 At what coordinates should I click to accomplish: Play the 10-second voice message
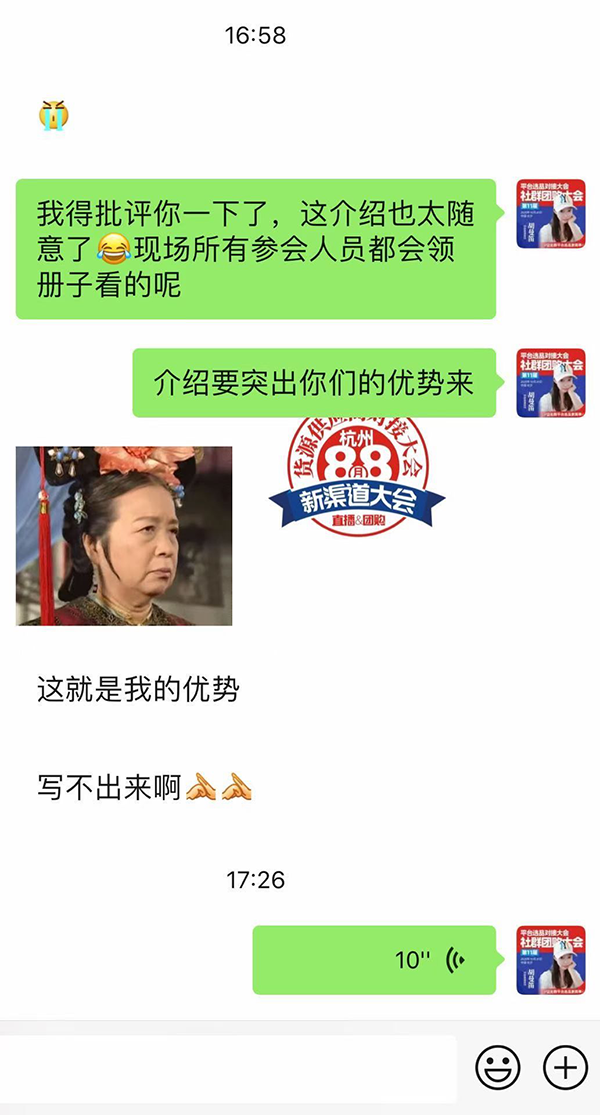point(374,960)
